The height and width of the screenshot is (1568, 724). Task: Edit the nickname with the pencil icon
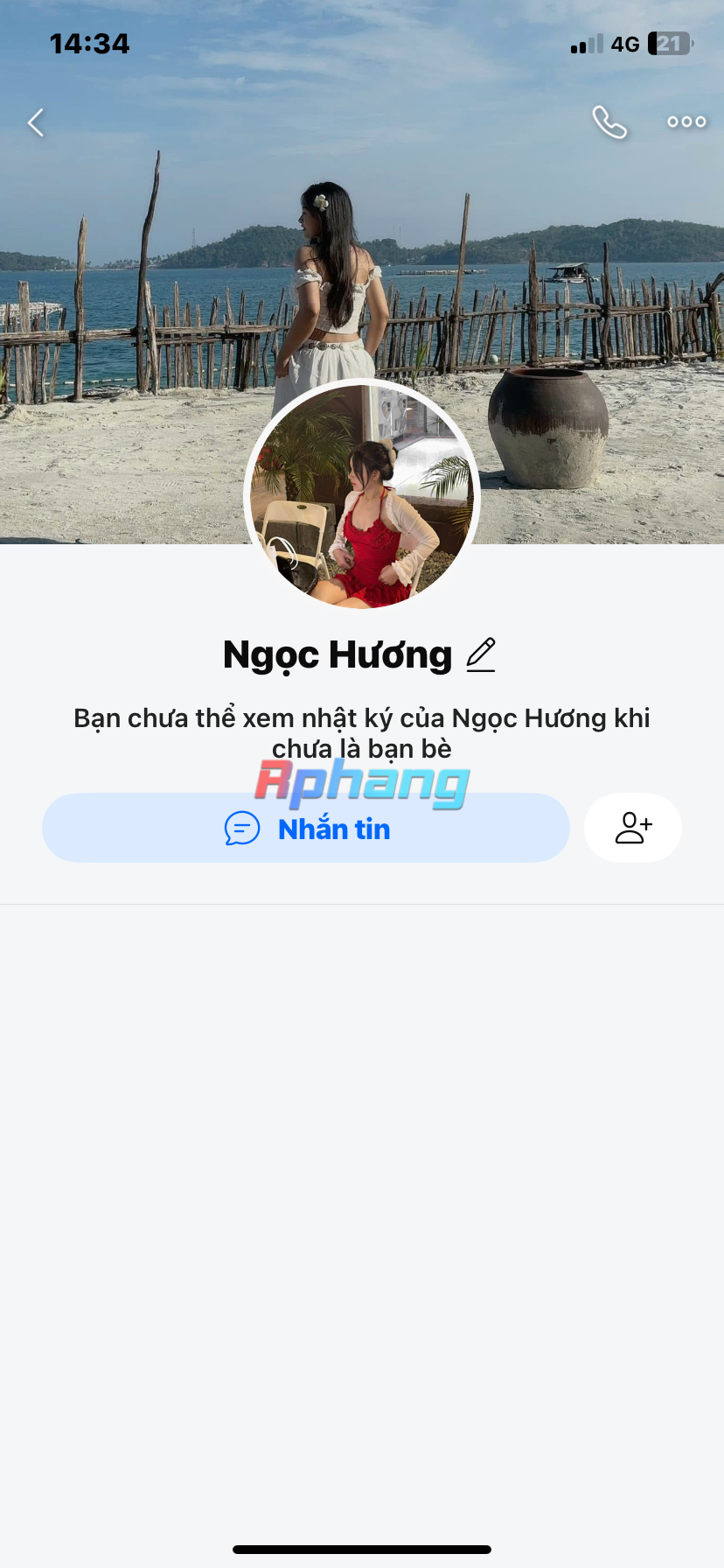click(x=481, y=654)
